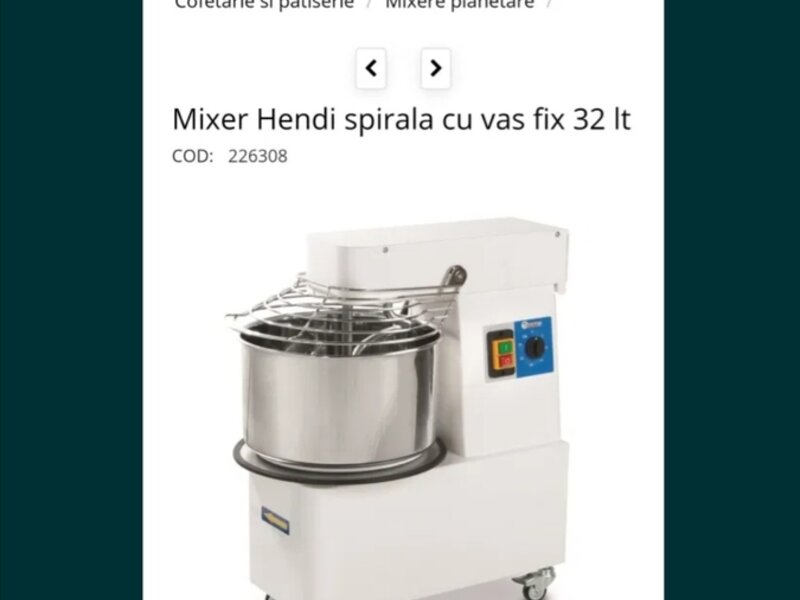Open the Mixere planetare breadcrumb link

click(459, 4)
